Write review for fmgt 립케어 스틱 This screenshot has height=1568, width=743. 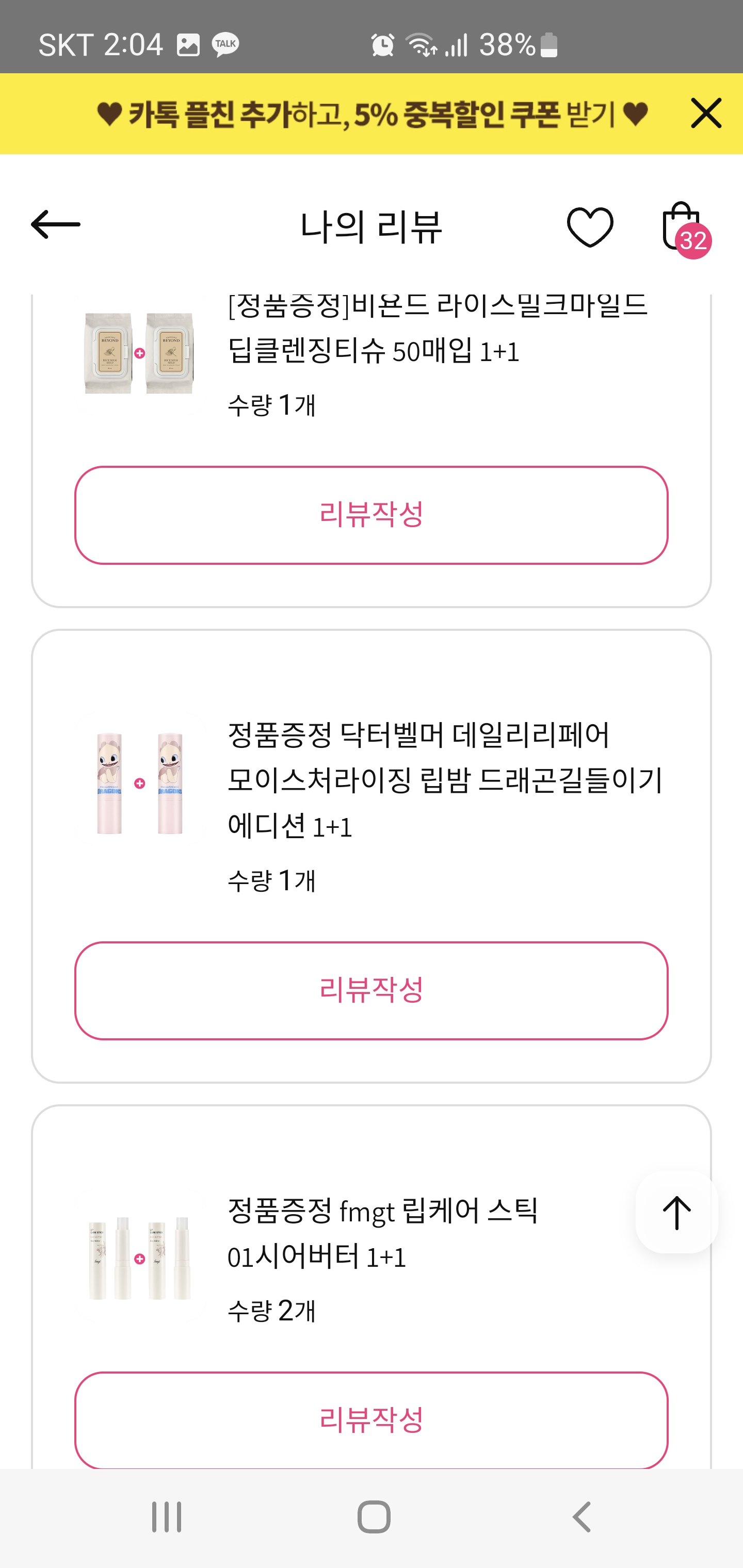(x=371, y=1419)
